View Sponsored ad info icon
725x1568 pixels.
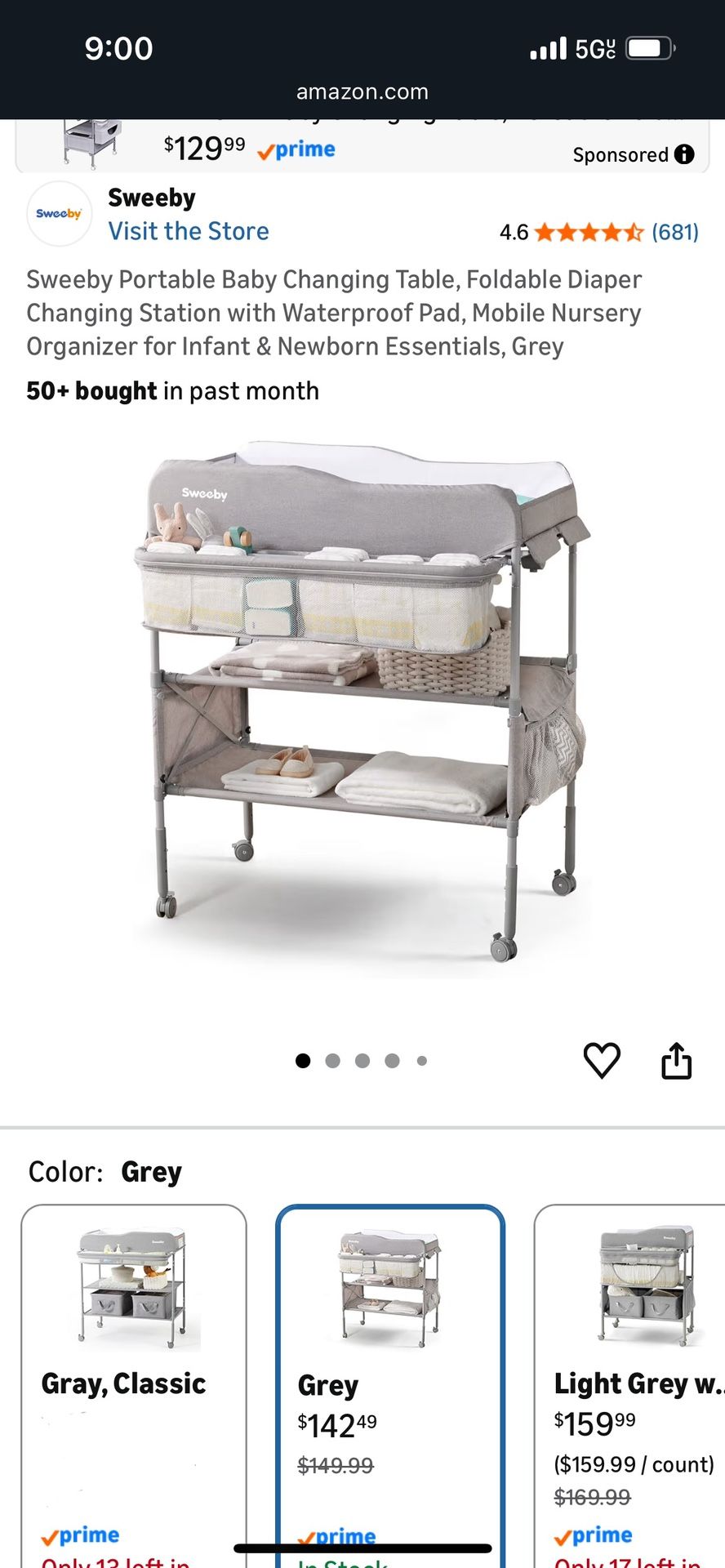pos(685,154)
